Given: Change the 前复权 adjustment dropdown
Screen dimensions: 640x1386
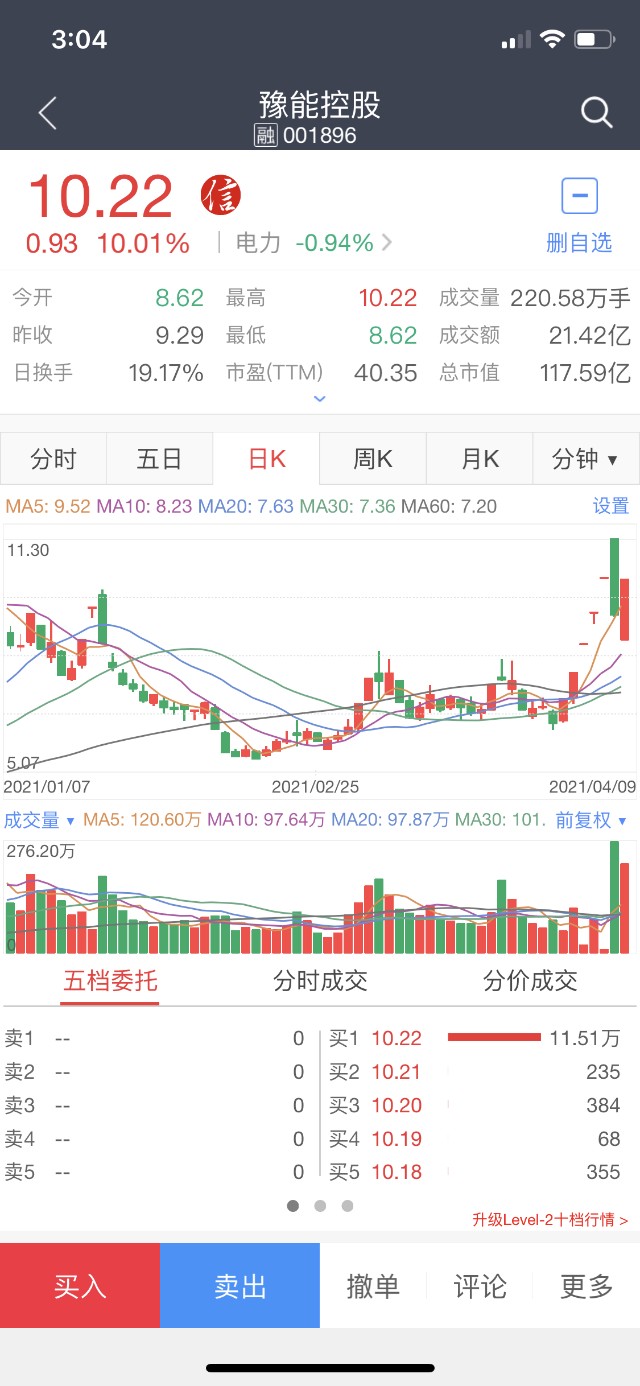Looking at the screenshot, I should point(591,820).
